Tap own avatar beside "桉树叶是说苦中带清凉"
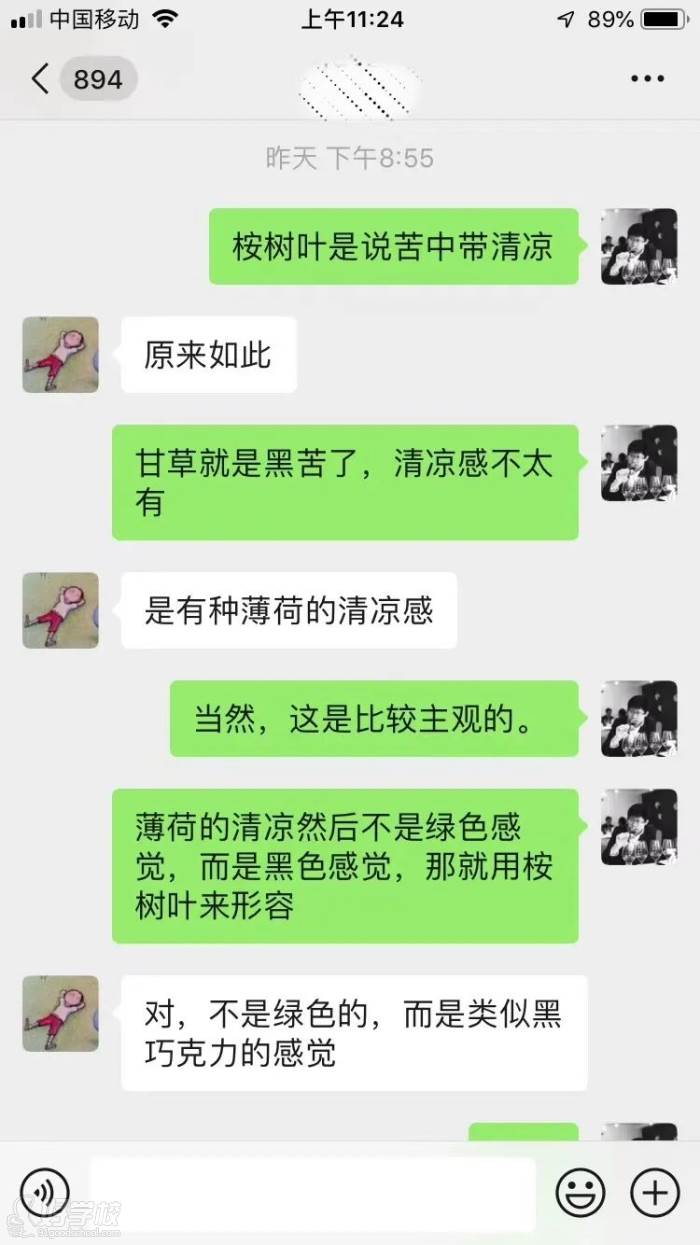 638,246
